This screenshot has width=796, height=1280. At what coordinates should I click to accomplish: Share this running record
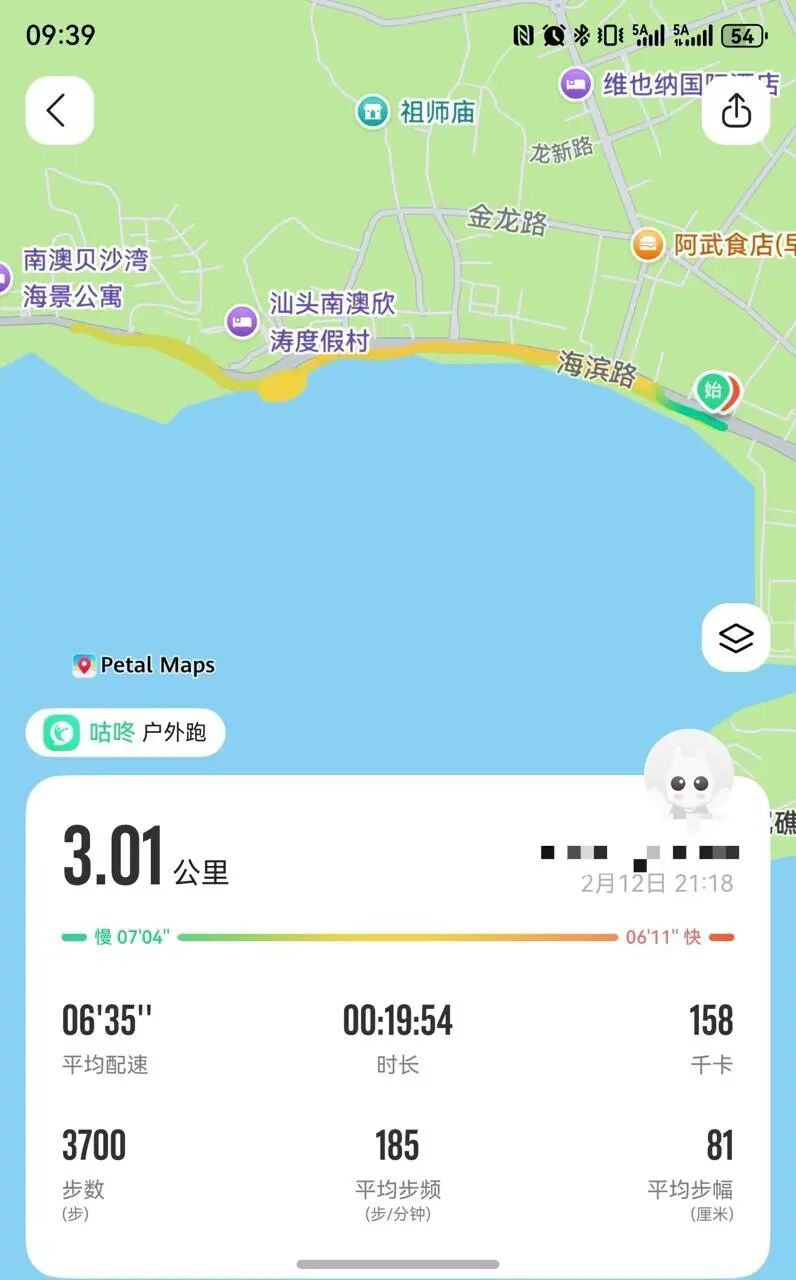point(736,111)
